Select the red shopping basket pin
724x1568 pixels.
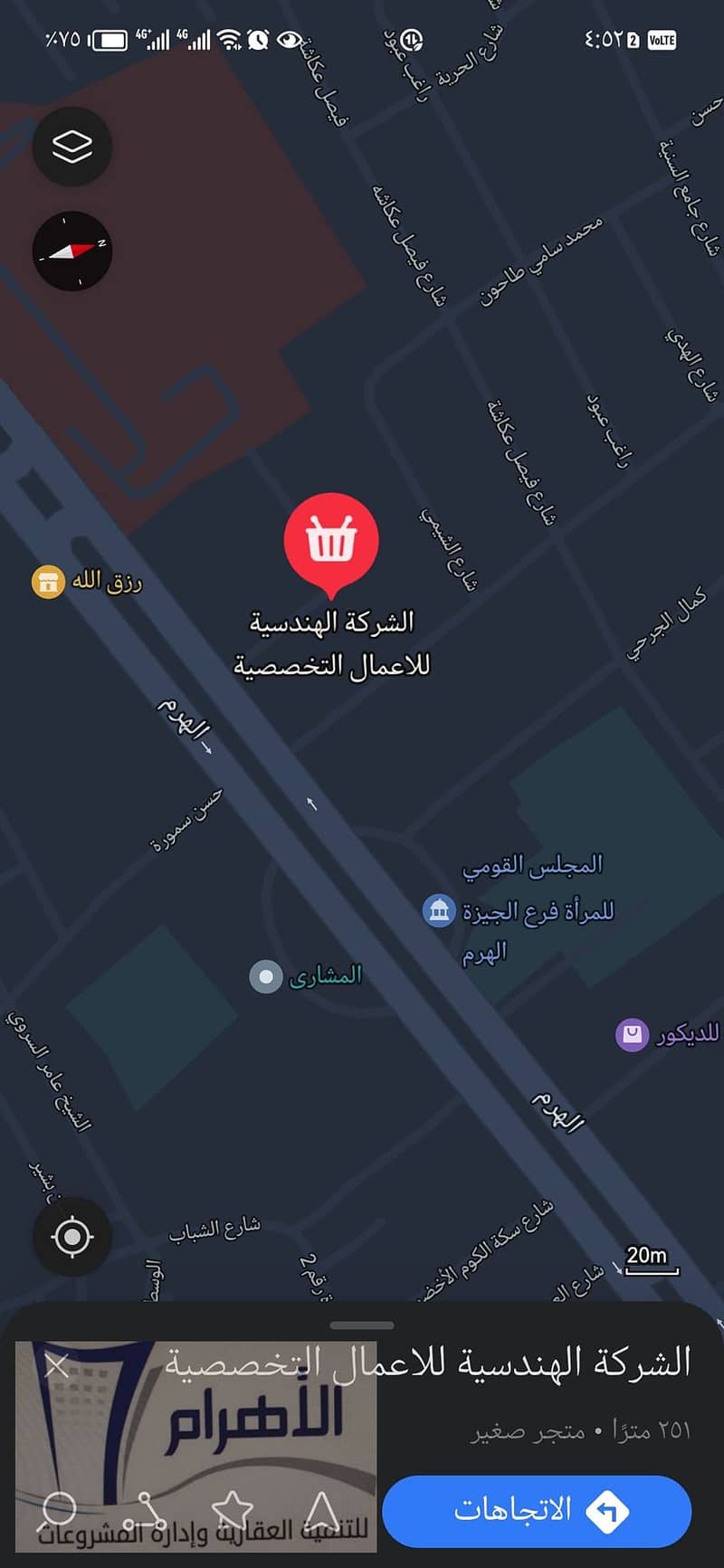tap(331, 539)
